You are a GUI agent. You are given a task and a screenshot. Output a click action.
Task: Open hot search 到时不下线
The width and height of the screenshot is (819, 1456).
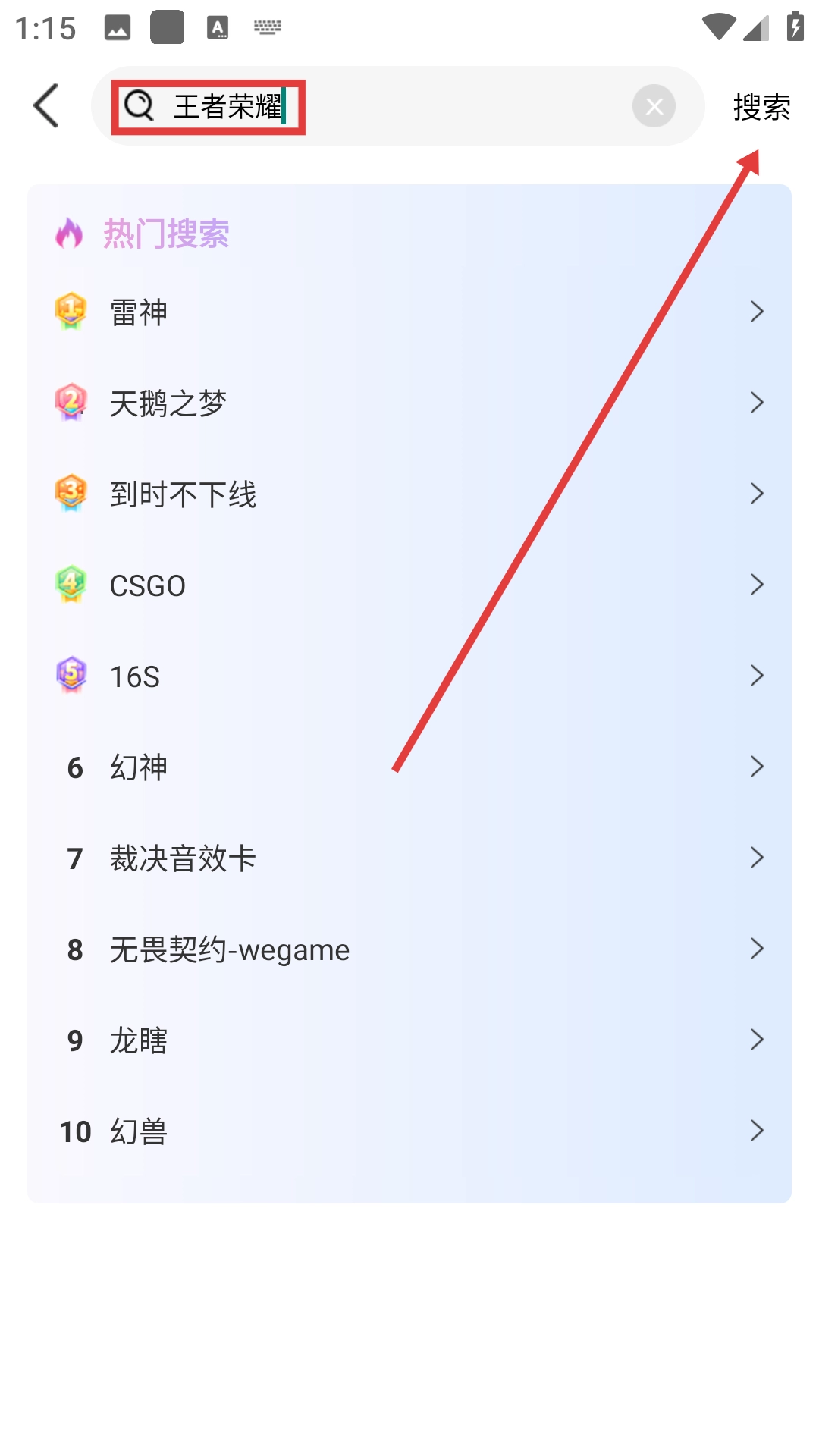click(409, 494)
